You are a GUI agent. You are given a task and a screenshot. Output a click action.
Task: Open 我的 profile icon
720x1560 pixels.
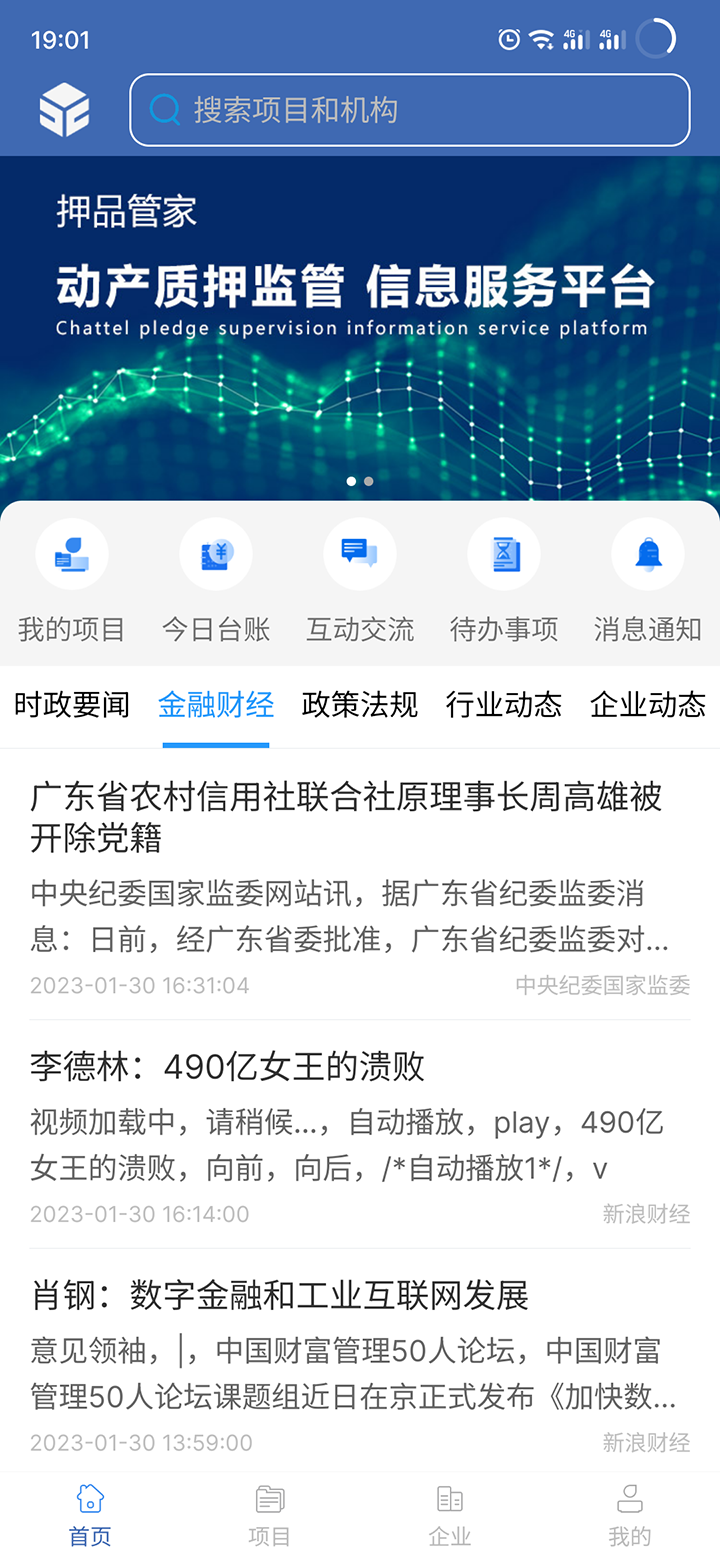(x=629, y=1498)
